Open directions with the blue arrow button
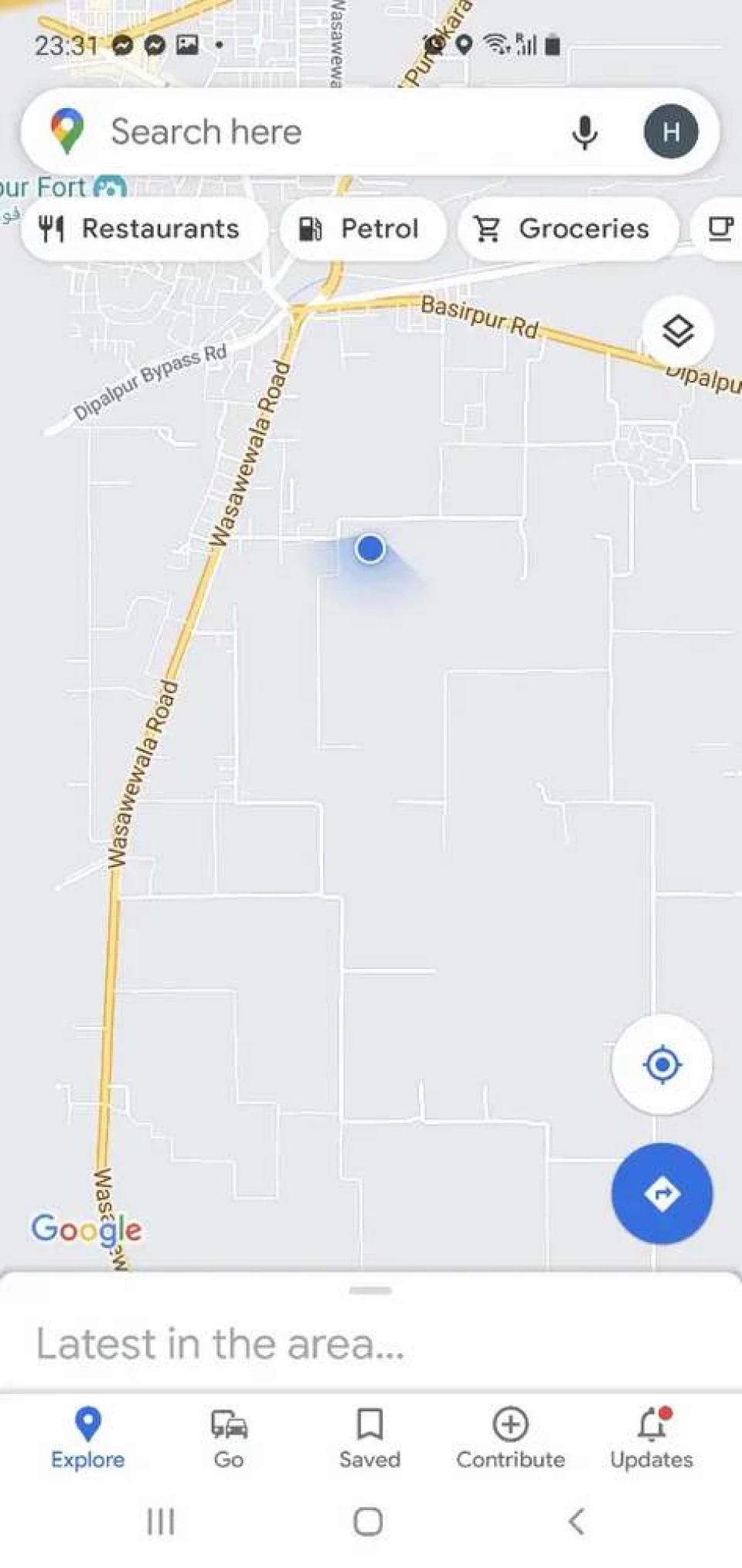Viewport: 742px width, 1568px height. click(662, 1193)
